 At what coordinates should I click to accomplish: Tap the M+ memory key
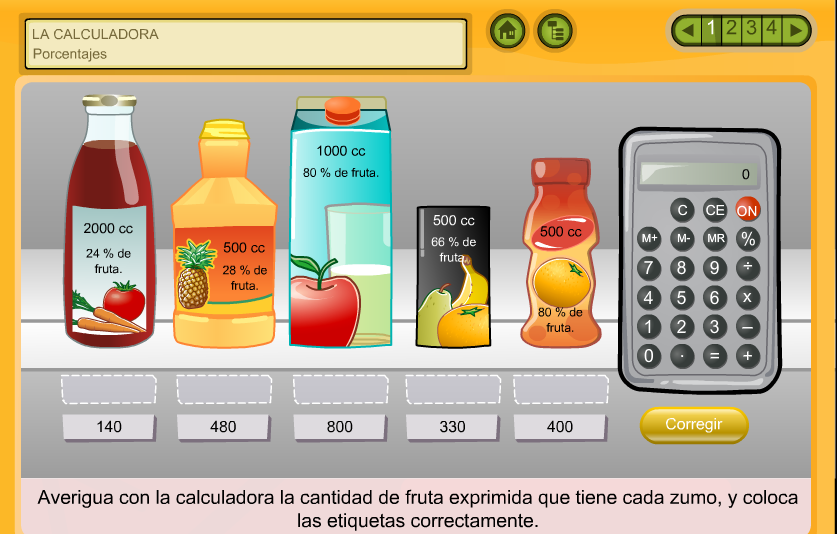pos(649,239)
